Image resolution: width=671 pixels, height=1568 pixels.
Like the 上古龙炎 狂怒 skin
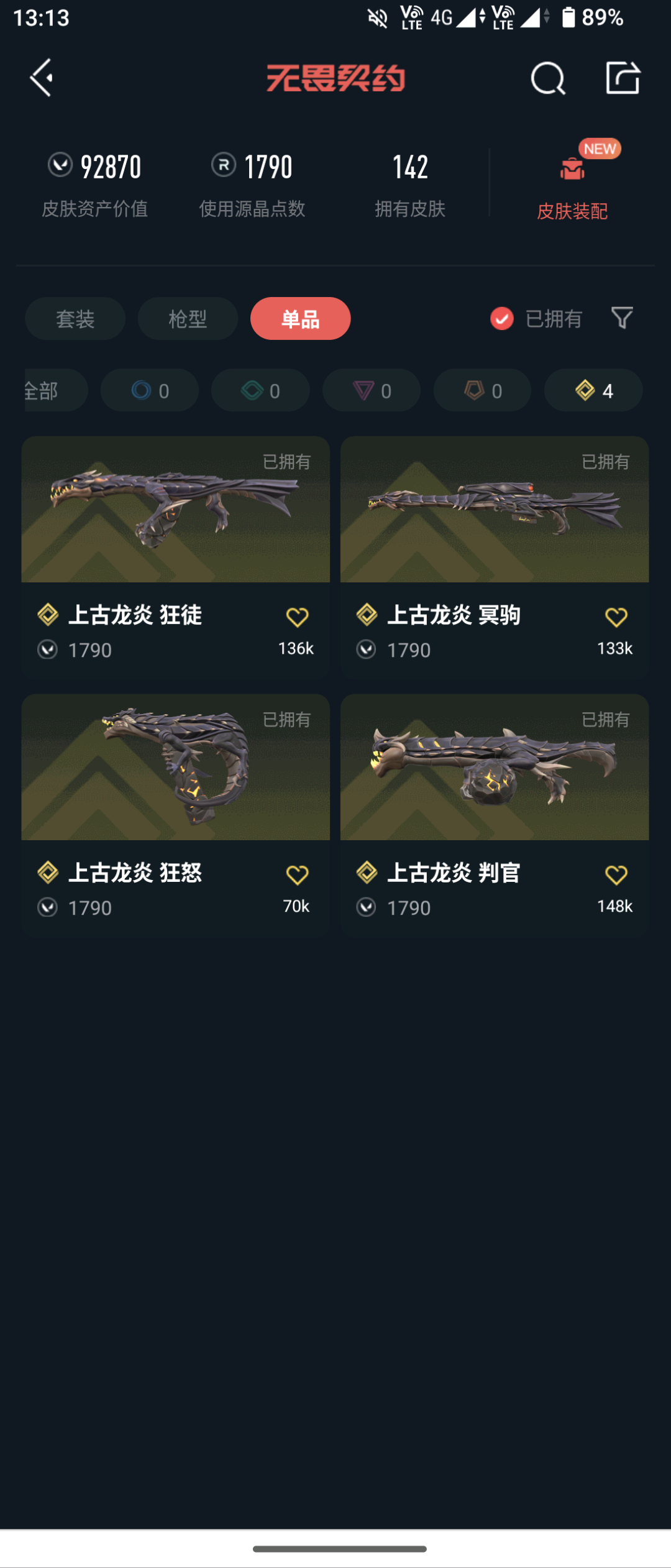(297, 875)
